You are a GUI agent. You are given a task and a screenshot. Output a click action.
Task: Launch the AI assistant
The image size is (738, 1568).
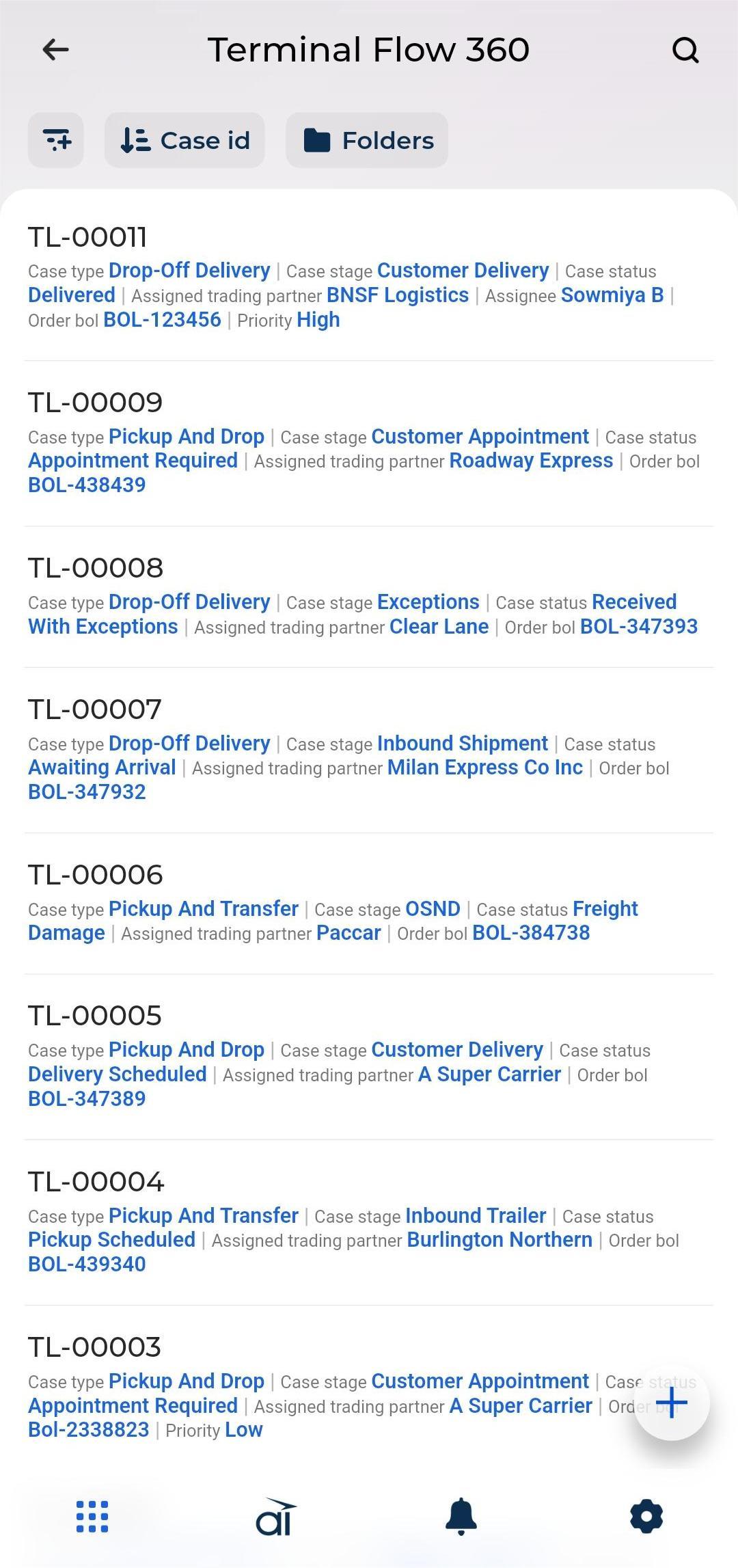276,1517
